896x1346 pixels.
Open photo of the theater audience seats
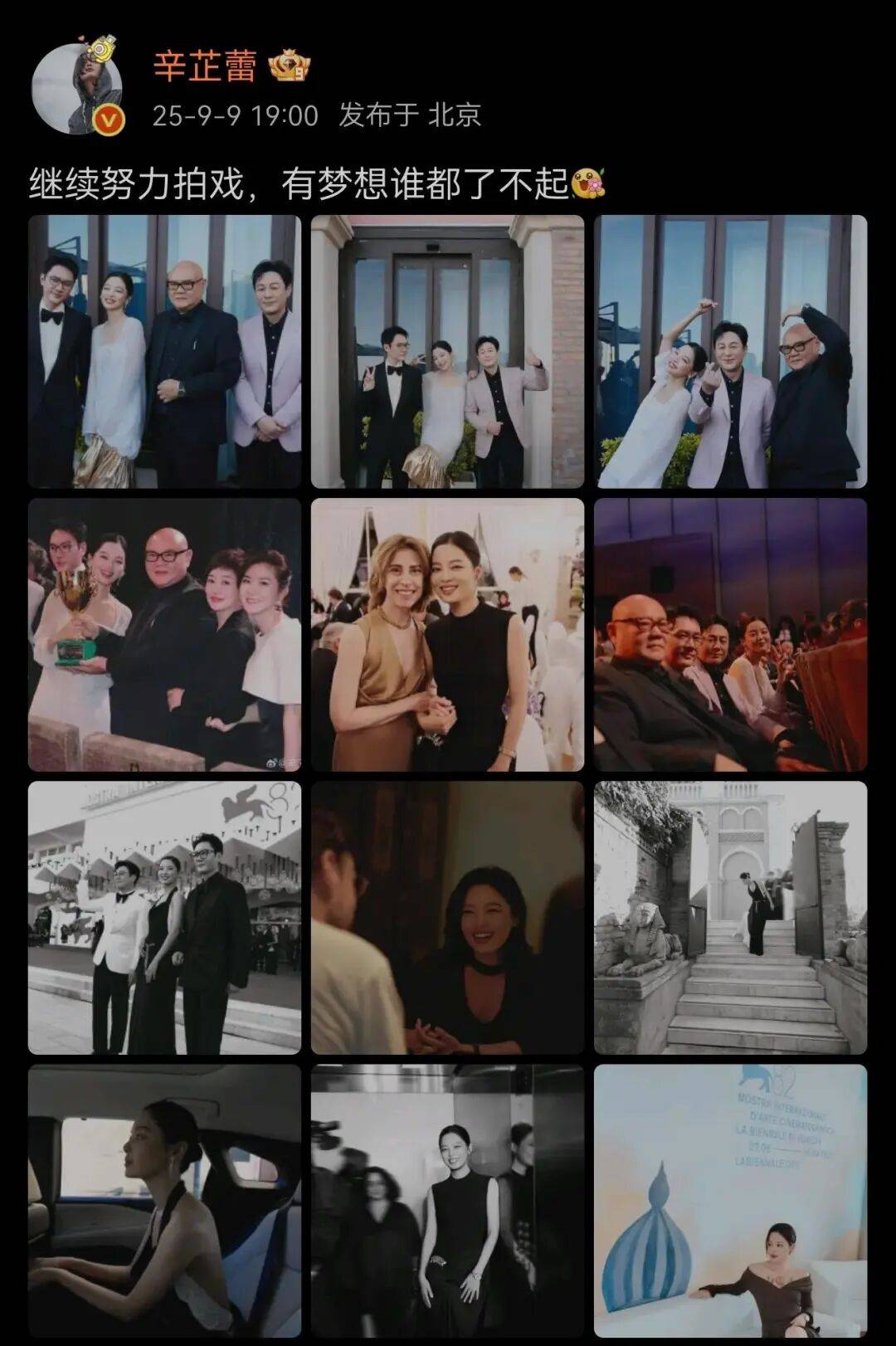730,634
